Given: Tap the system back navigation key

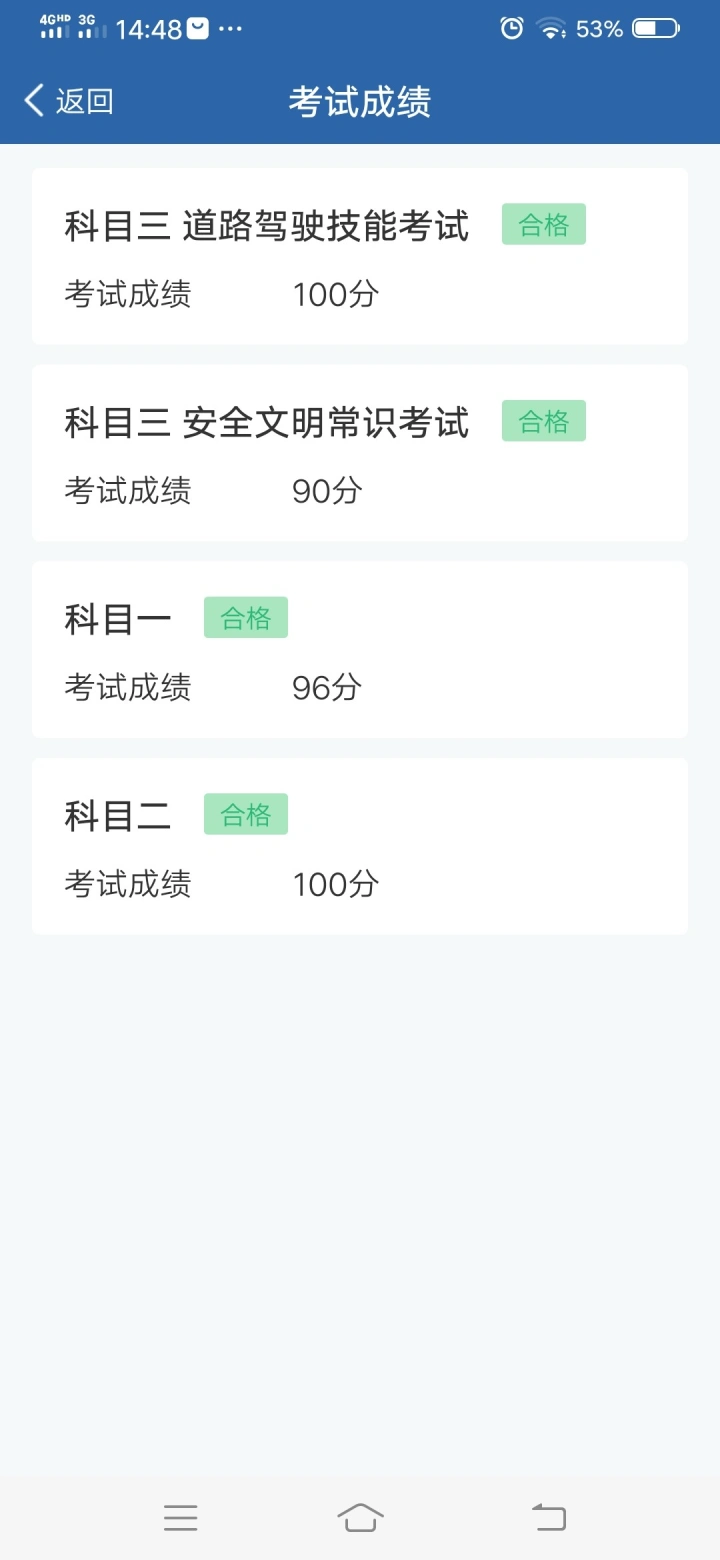Looking at the screenshot, I should pyautogui.click(x=548, y=1517).
